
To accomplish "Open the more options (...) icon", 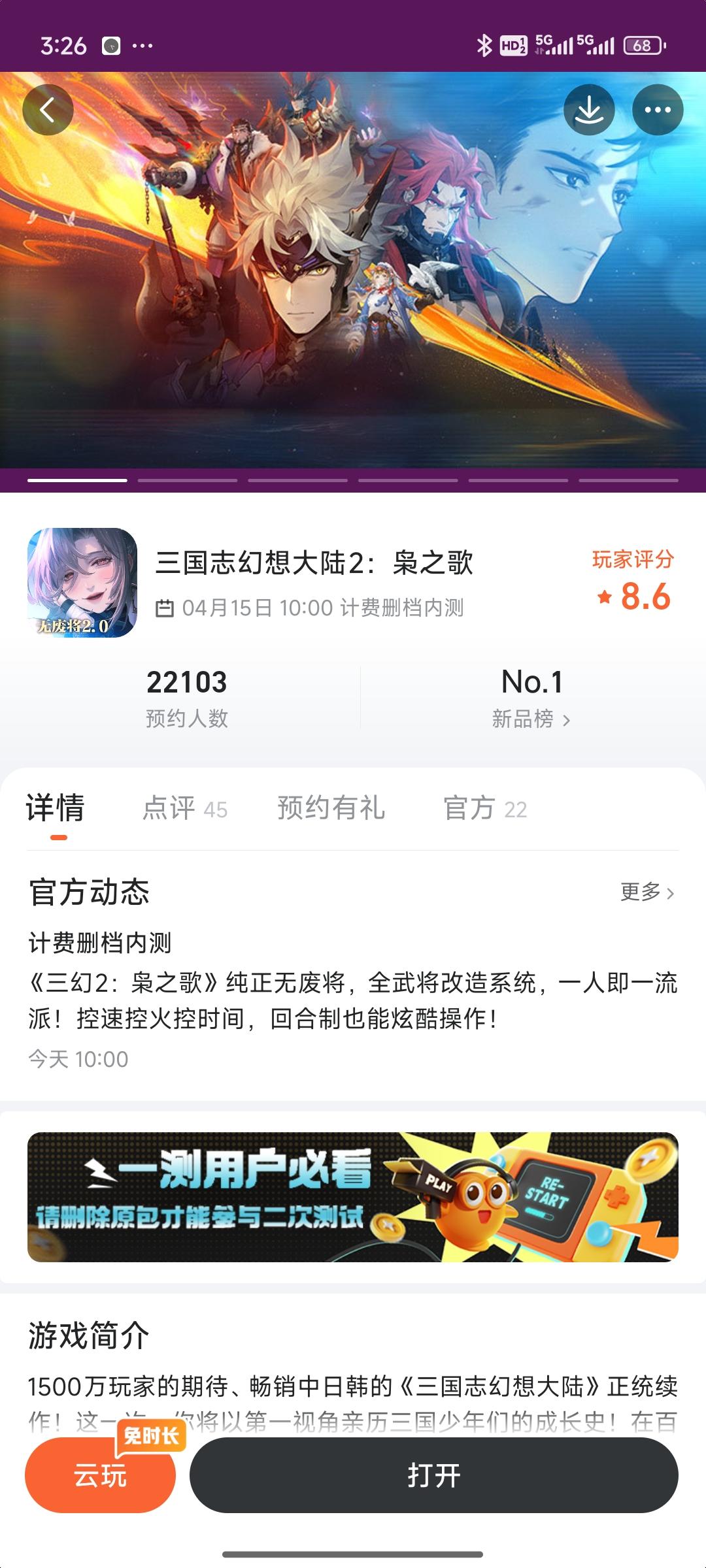I will pyautogui.click(x=657, y=109).
